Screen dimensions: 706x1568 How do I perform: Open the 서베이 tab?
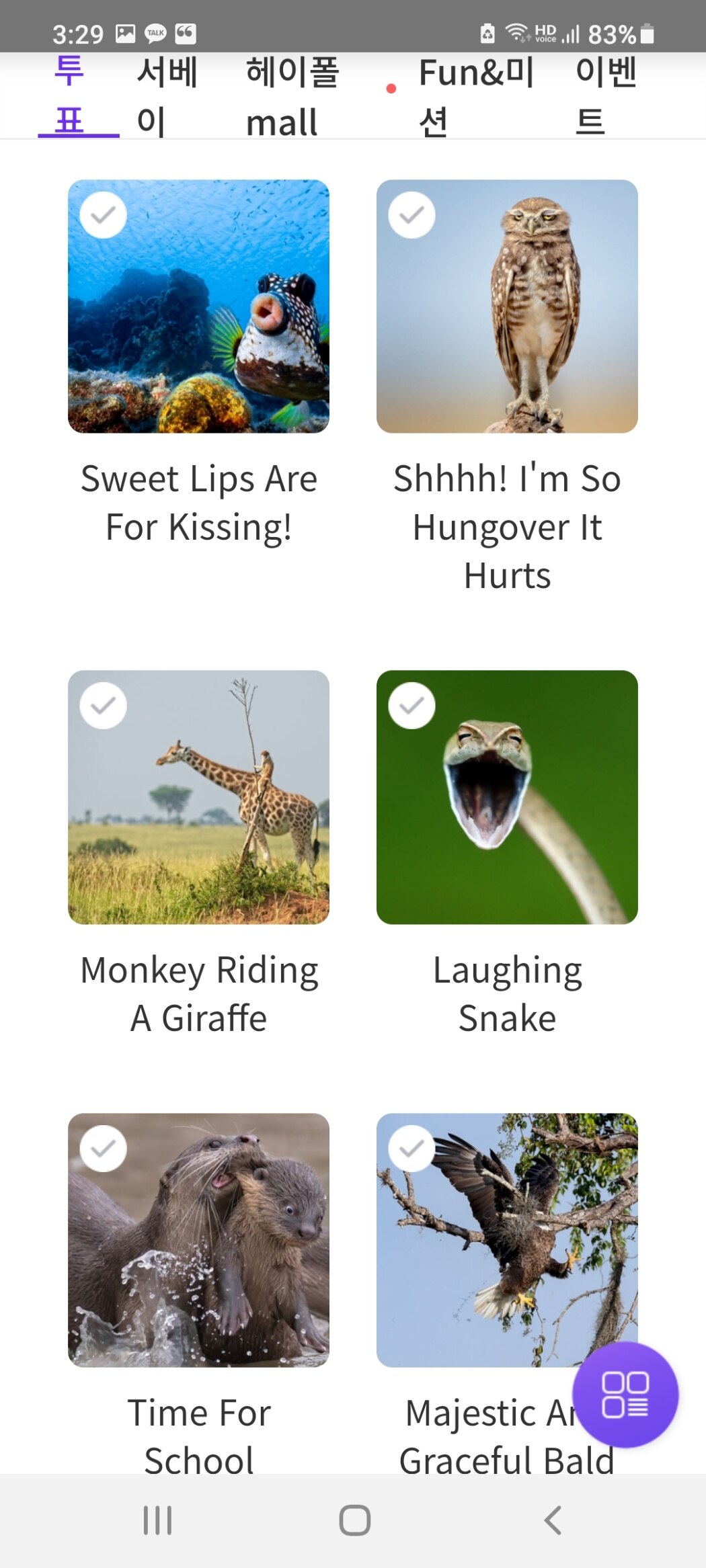click(x=167, y=96)
